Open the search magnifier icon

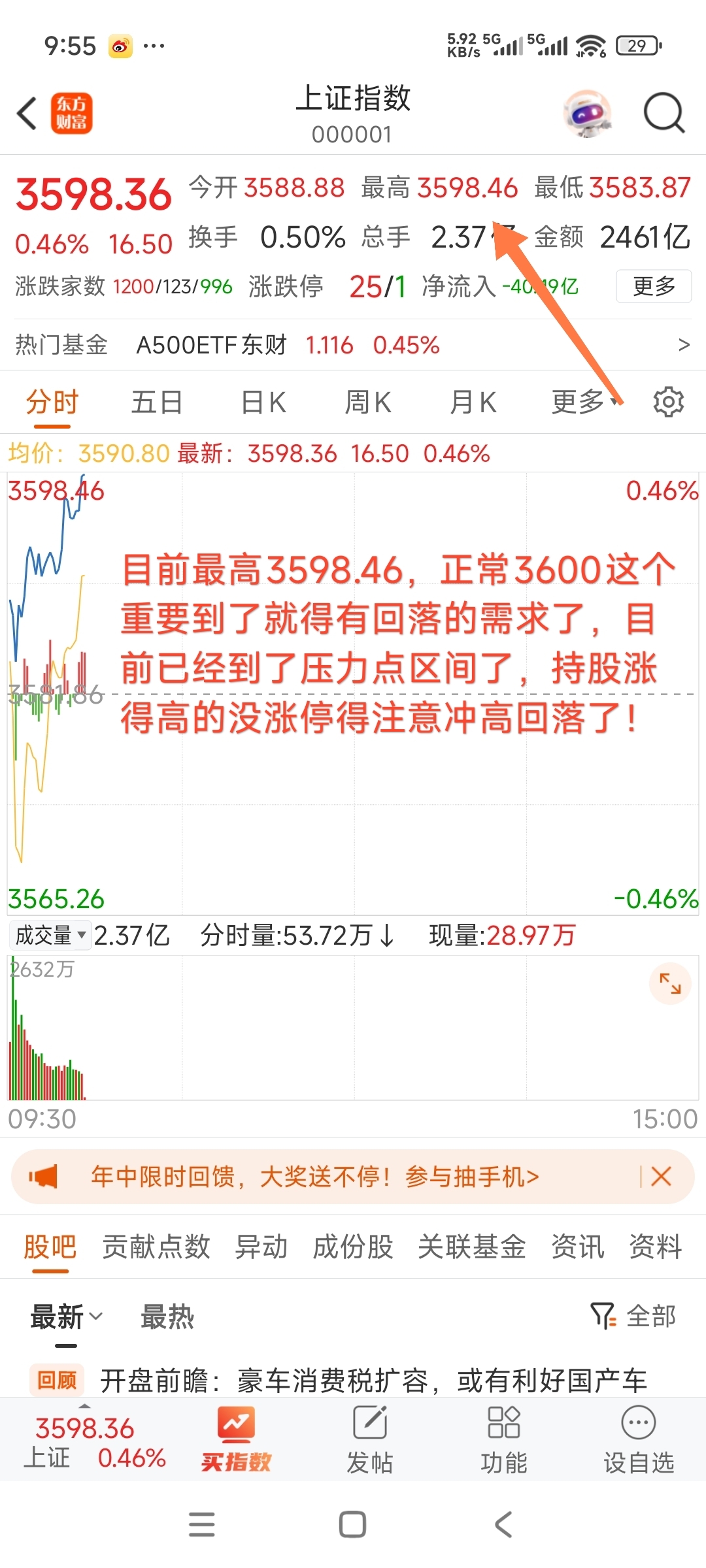(x=664, y=114)
